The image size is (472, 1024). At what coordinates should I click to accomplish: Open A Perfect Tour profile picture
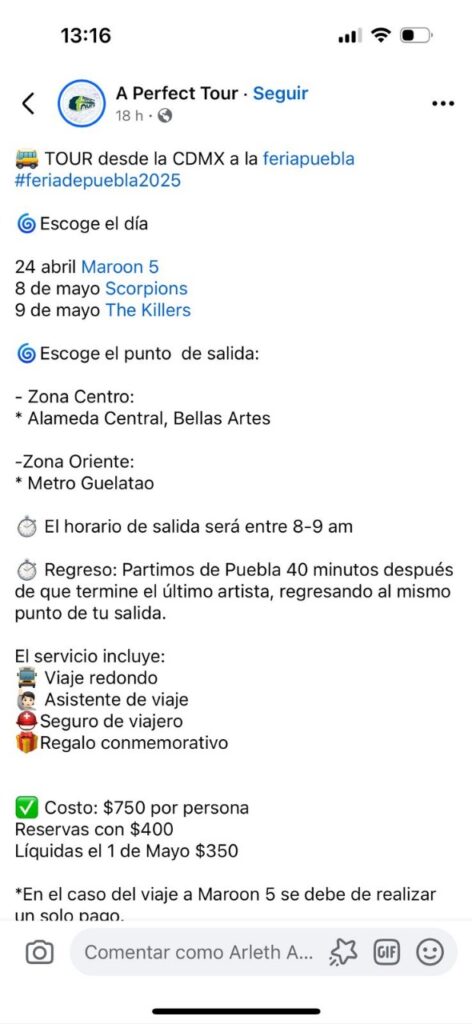point(82,103)
